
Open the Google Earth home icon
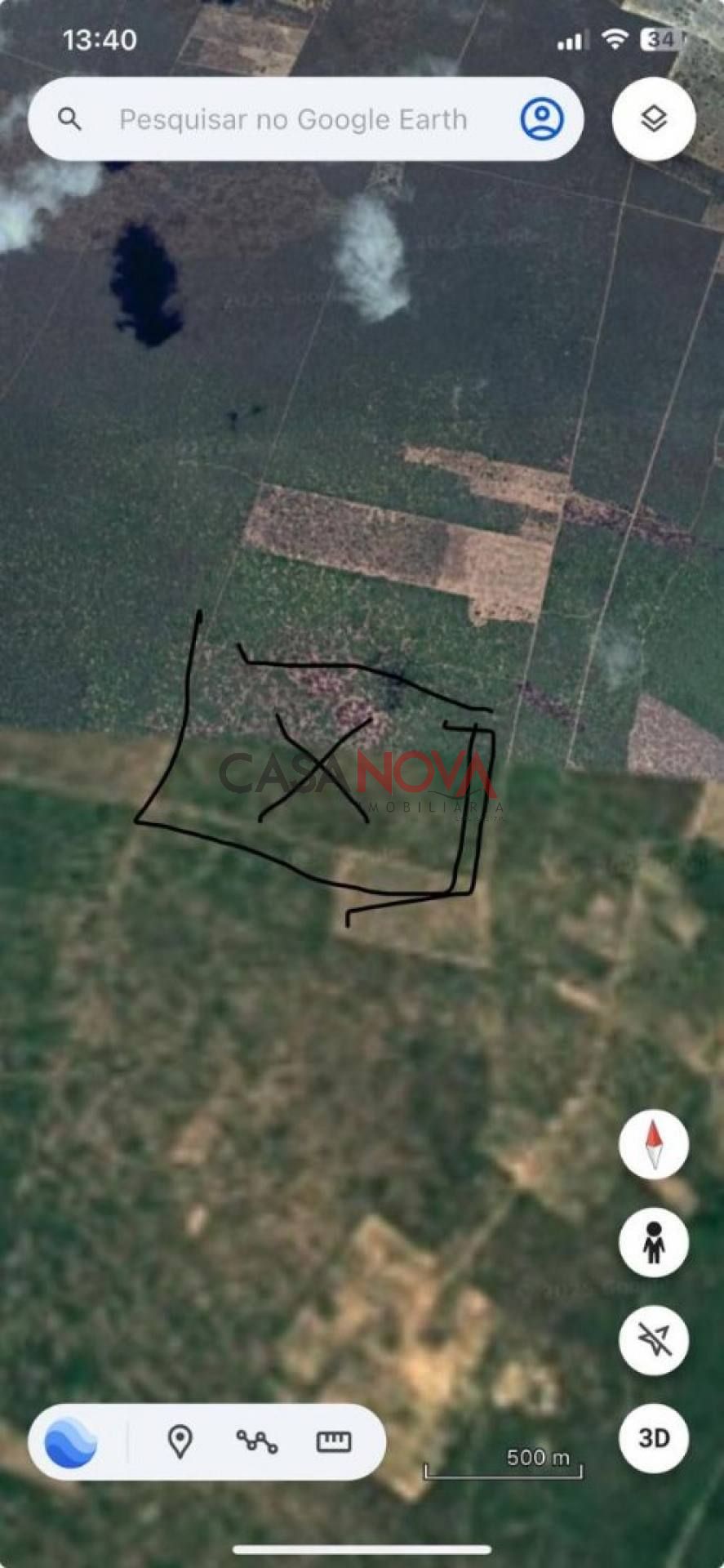coord(71,1442)
